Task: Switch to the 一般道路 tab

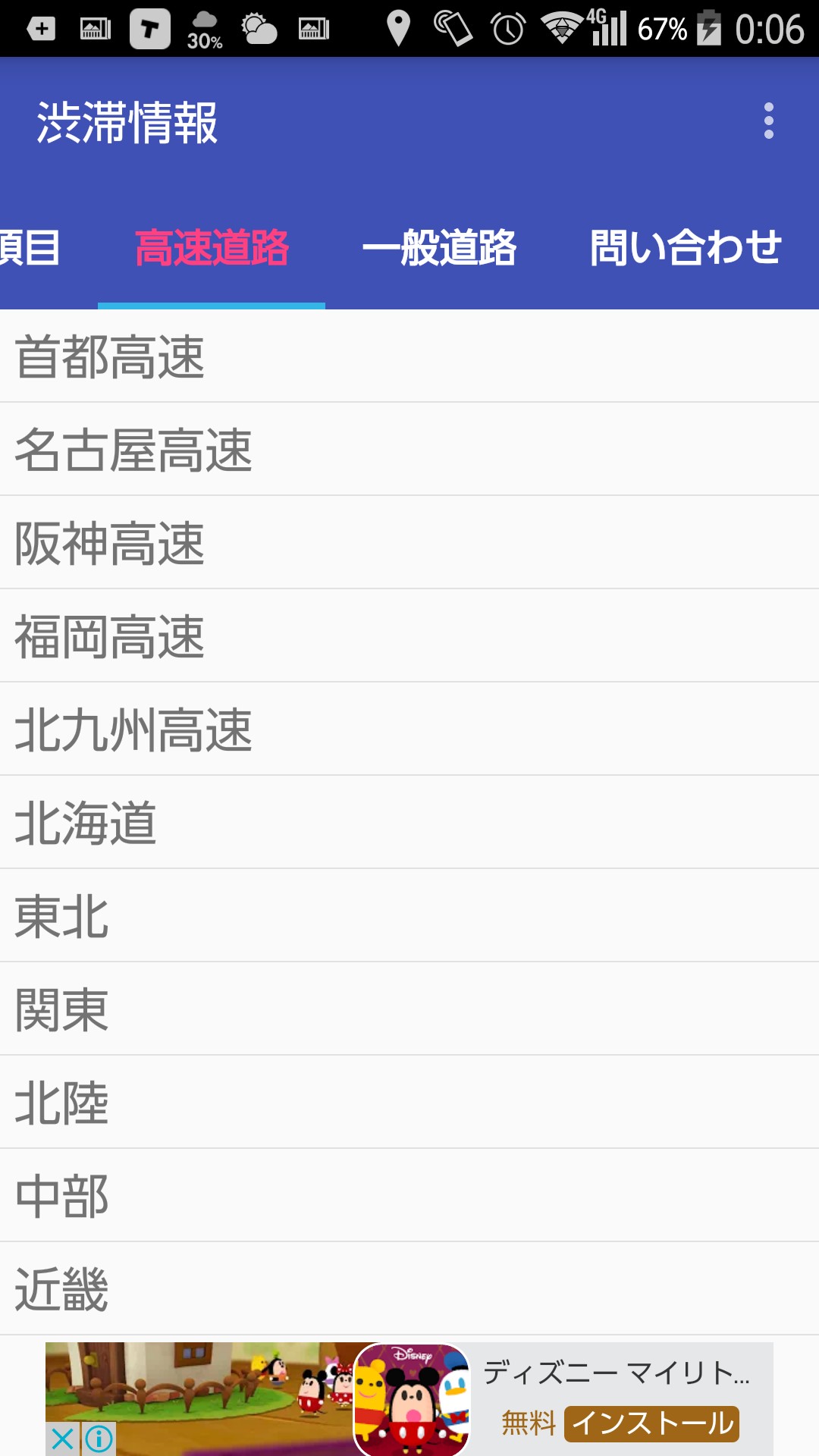Action: click(439, 248)
